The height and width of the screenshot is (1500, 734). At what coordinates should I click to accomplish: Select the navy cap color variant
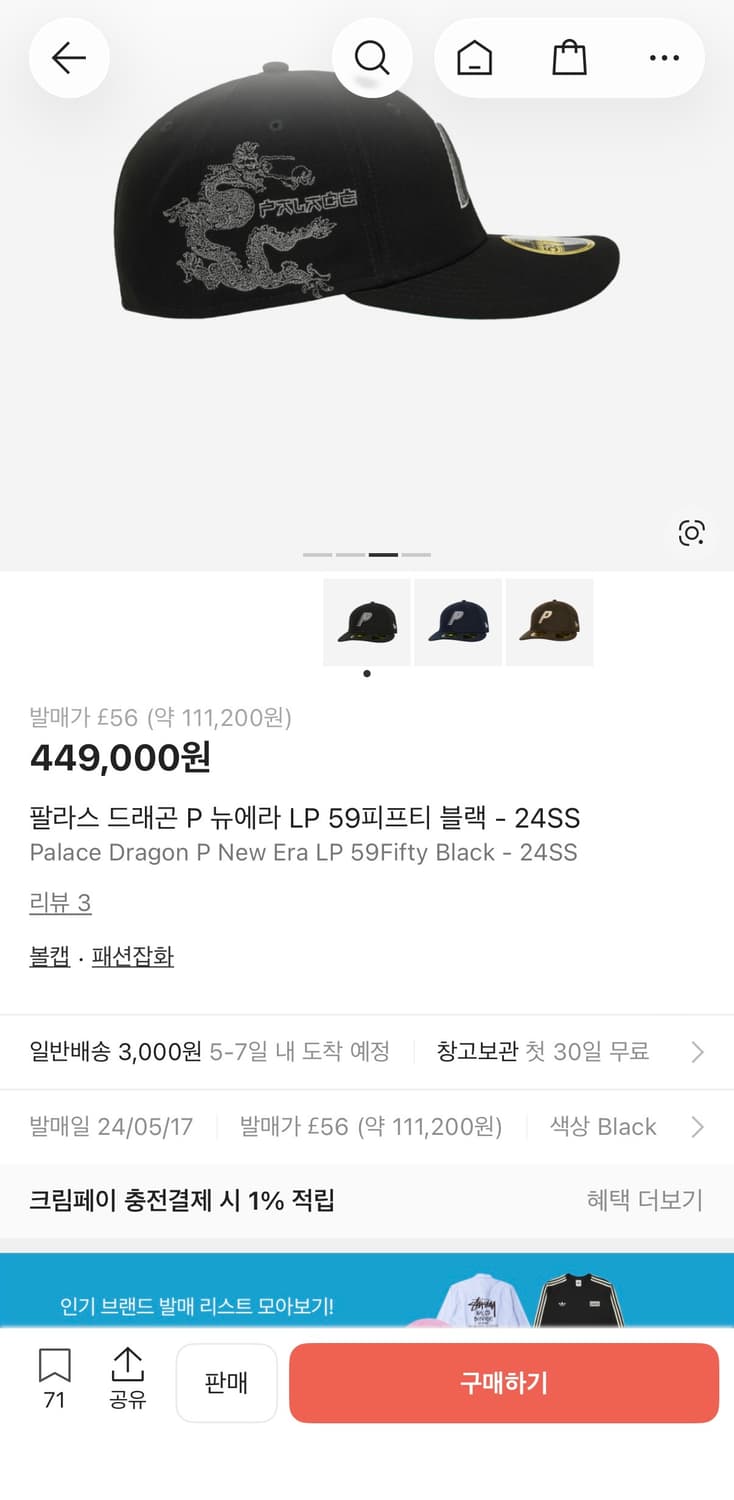(x=458, y=621)
